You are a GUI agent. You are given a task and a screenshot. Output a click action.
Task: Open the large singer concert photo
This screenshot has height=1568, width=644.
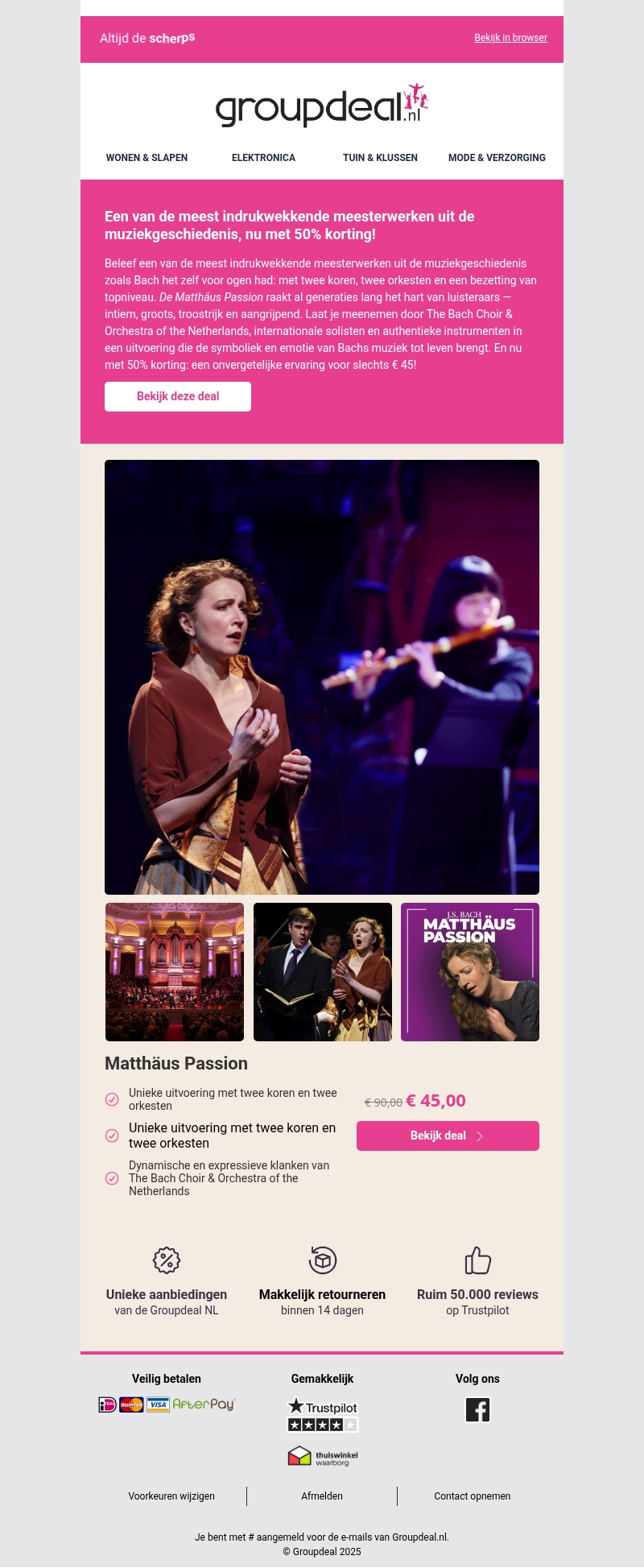tap(322, 676)
